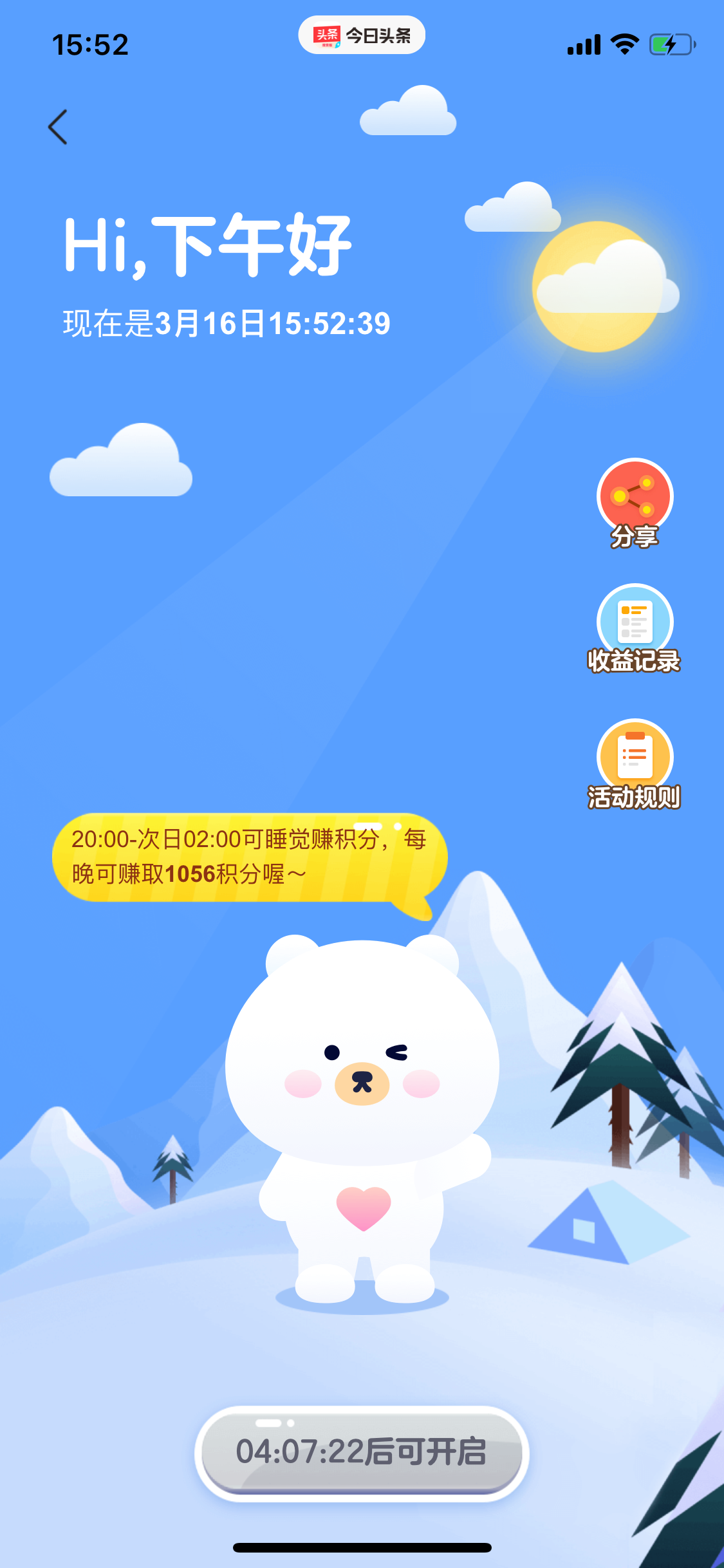The height and width of the screenshot is (1568, 724).
Task: Open 收益记录 earnings records
Action: (x=634, y=629)
